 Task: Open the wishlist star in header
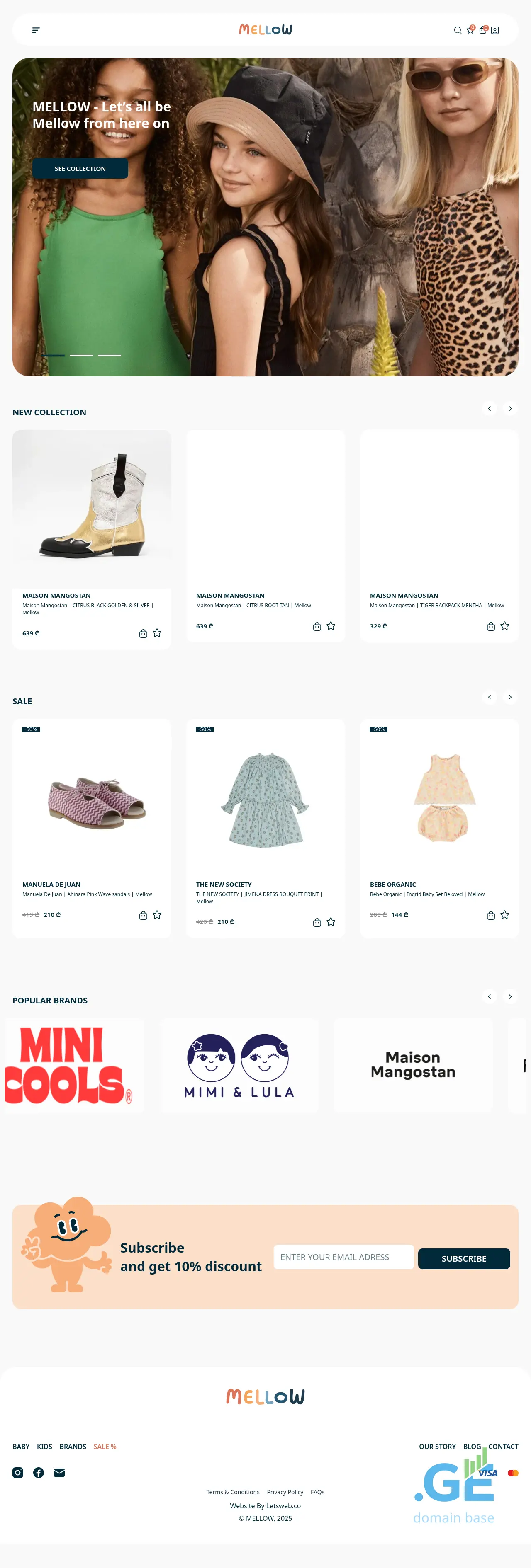click(x=470, y=30)
